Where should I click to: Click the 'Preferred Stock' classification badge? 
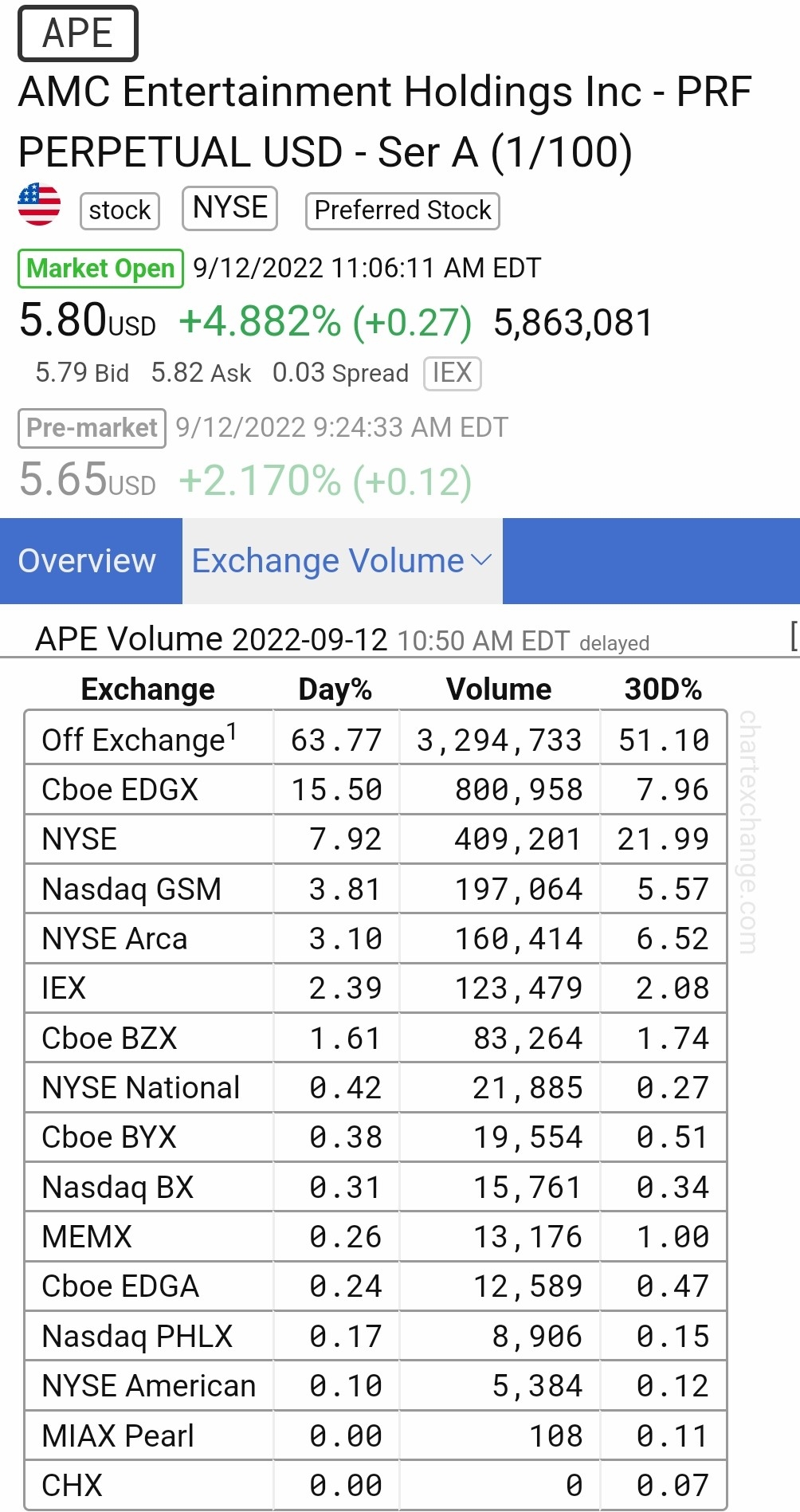pyautogui.click(x=402, y=210)
